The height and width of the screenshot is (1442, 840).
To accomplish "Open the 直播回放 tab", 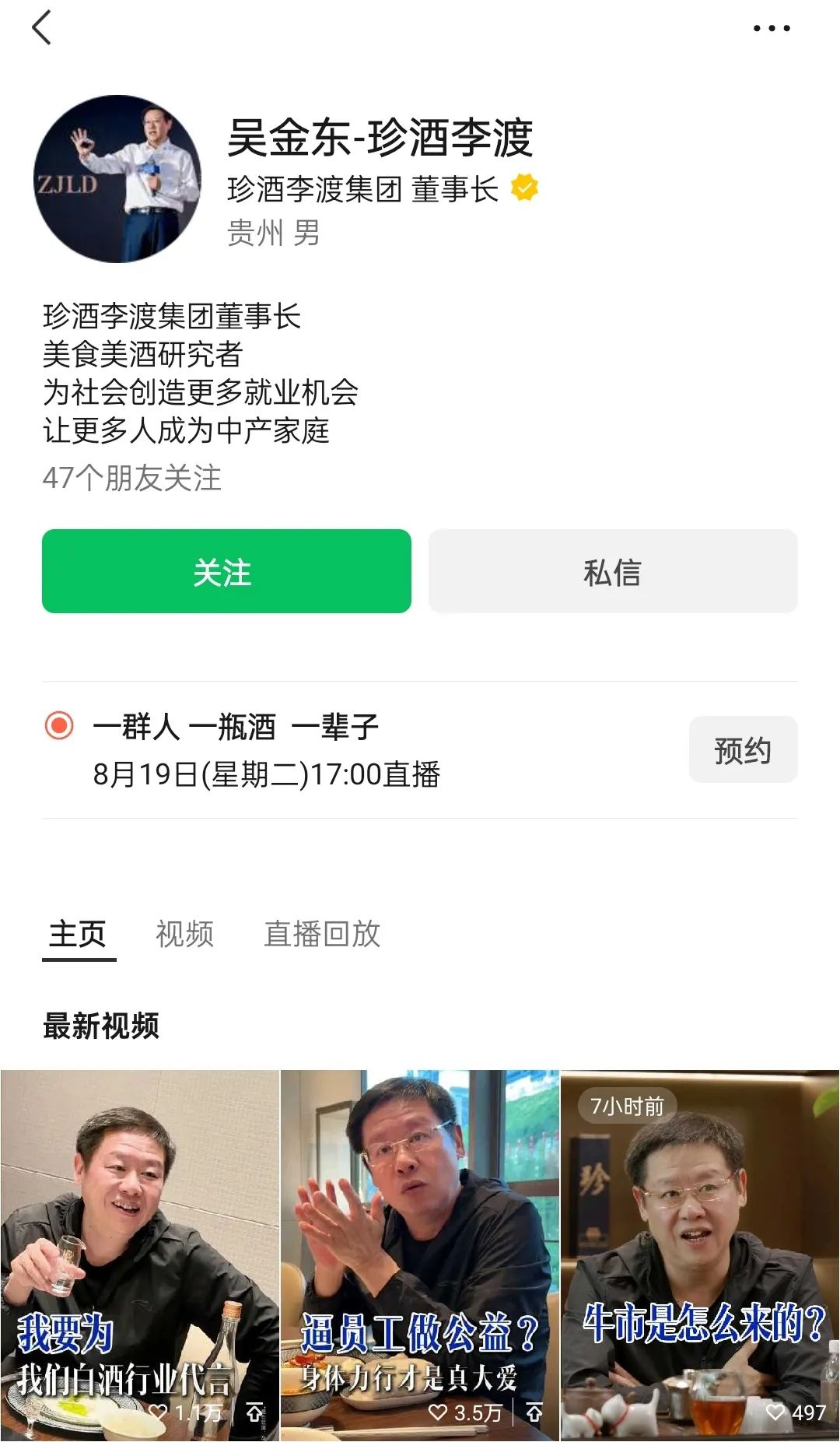I will tap(322, 934).
